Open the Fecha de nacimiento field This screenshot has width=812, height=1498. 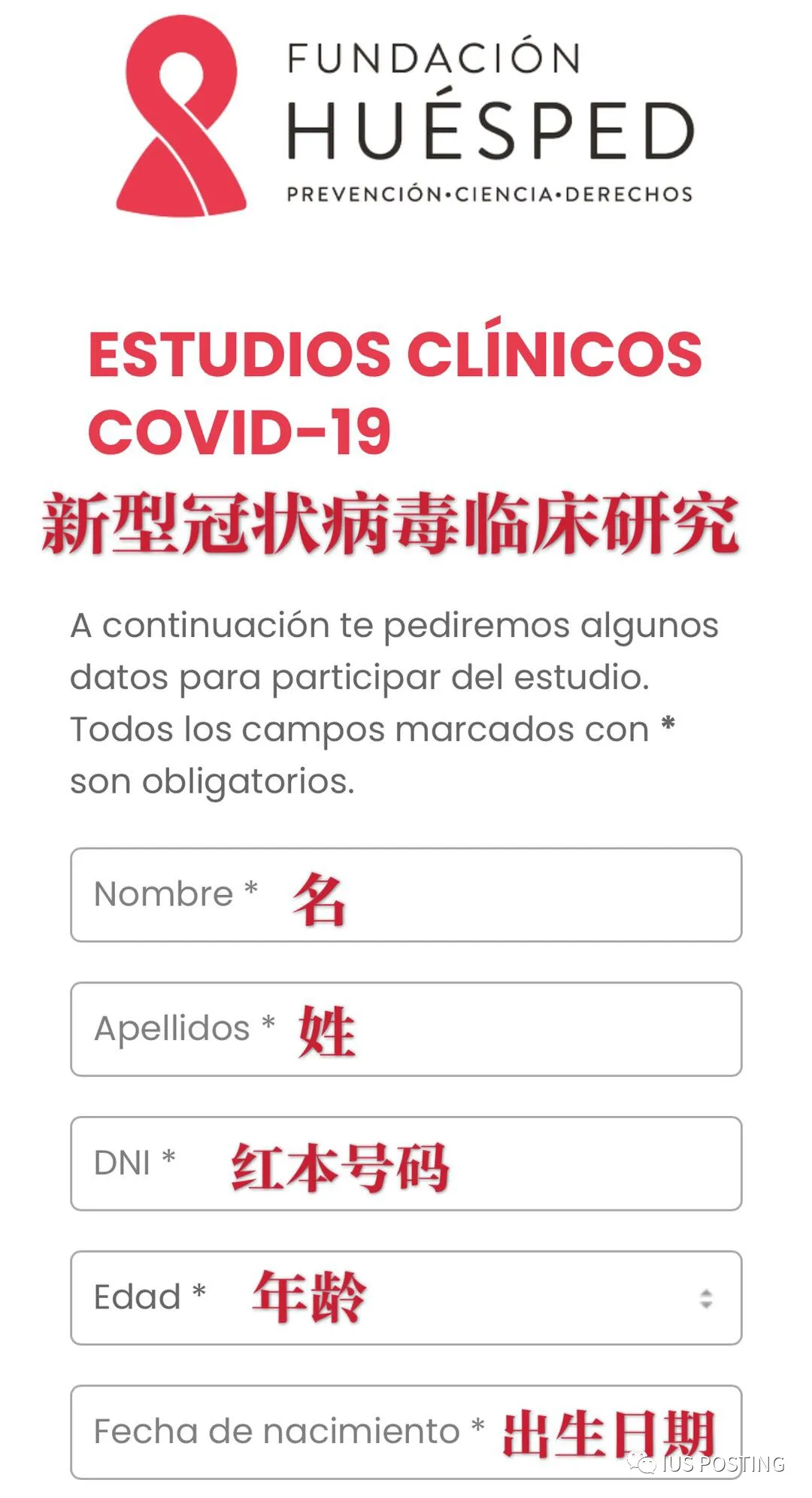406,1432
